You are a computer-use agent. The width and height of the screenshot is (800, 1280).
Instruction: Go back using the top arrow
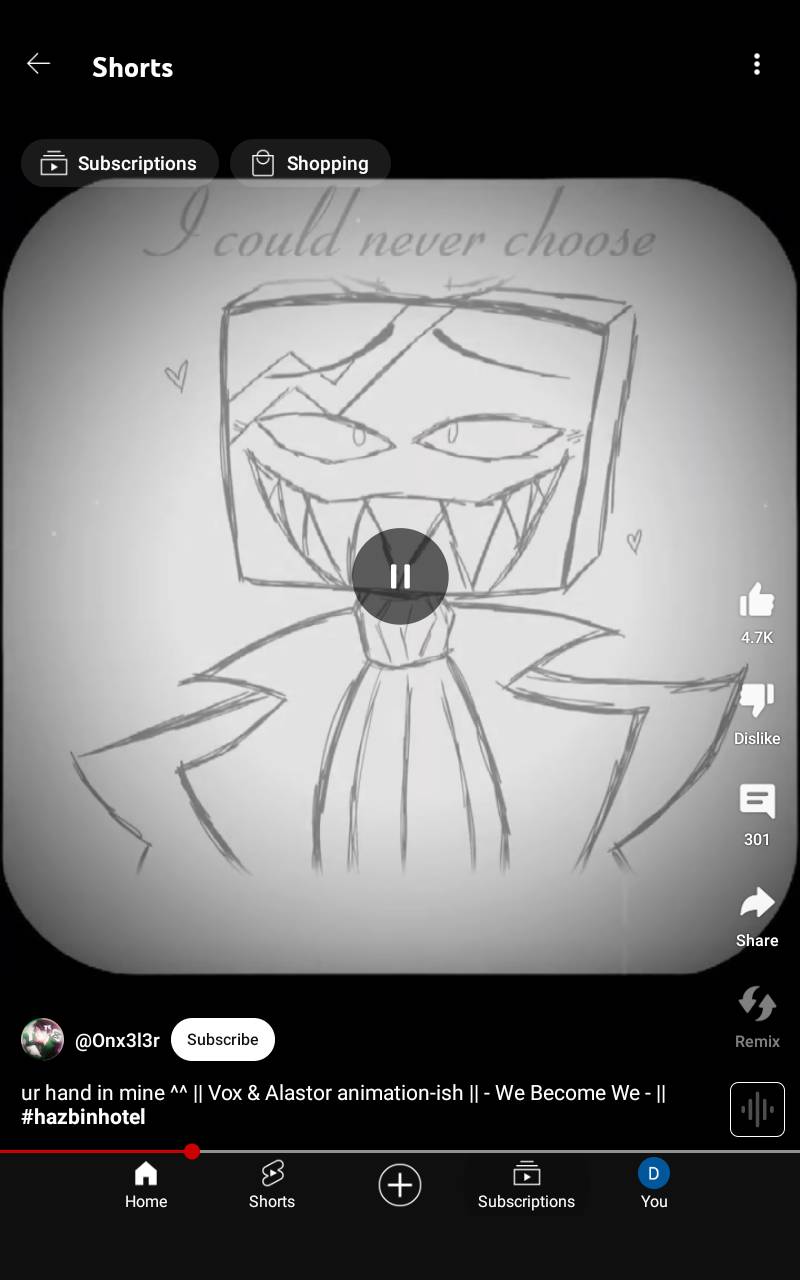[x=38, y=65]
